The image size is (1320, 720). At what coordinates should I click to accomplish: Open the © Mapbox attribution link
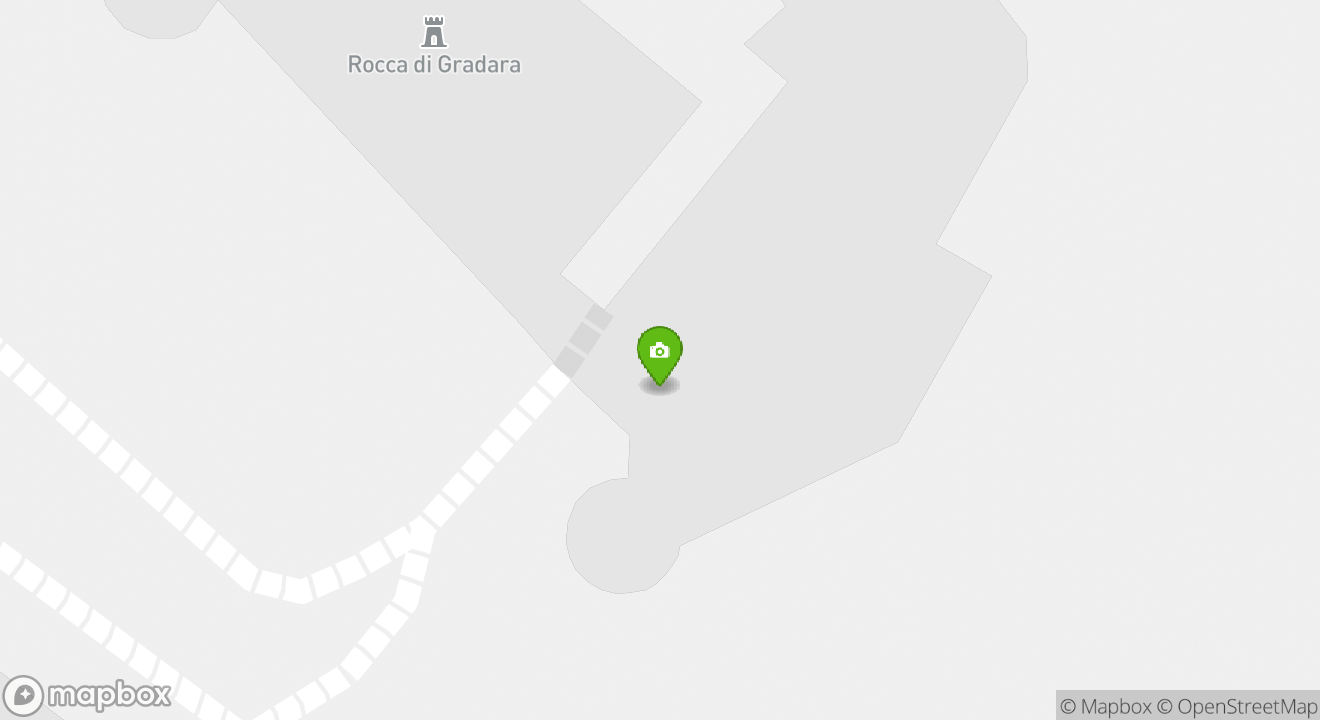pos(1106,706)
